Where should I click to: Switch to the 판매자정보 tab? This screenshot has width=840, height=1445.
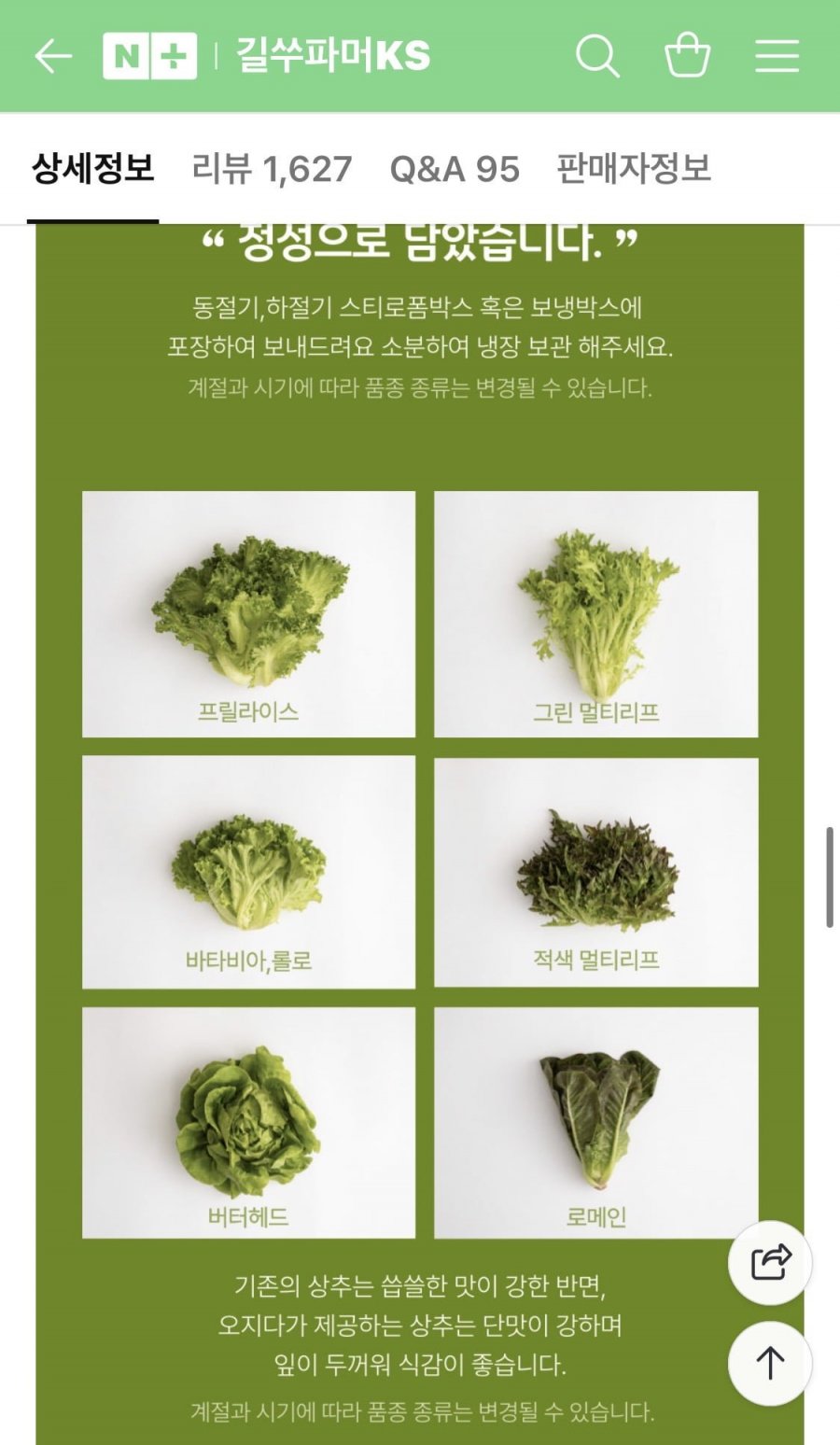click(x=634, y=169)
